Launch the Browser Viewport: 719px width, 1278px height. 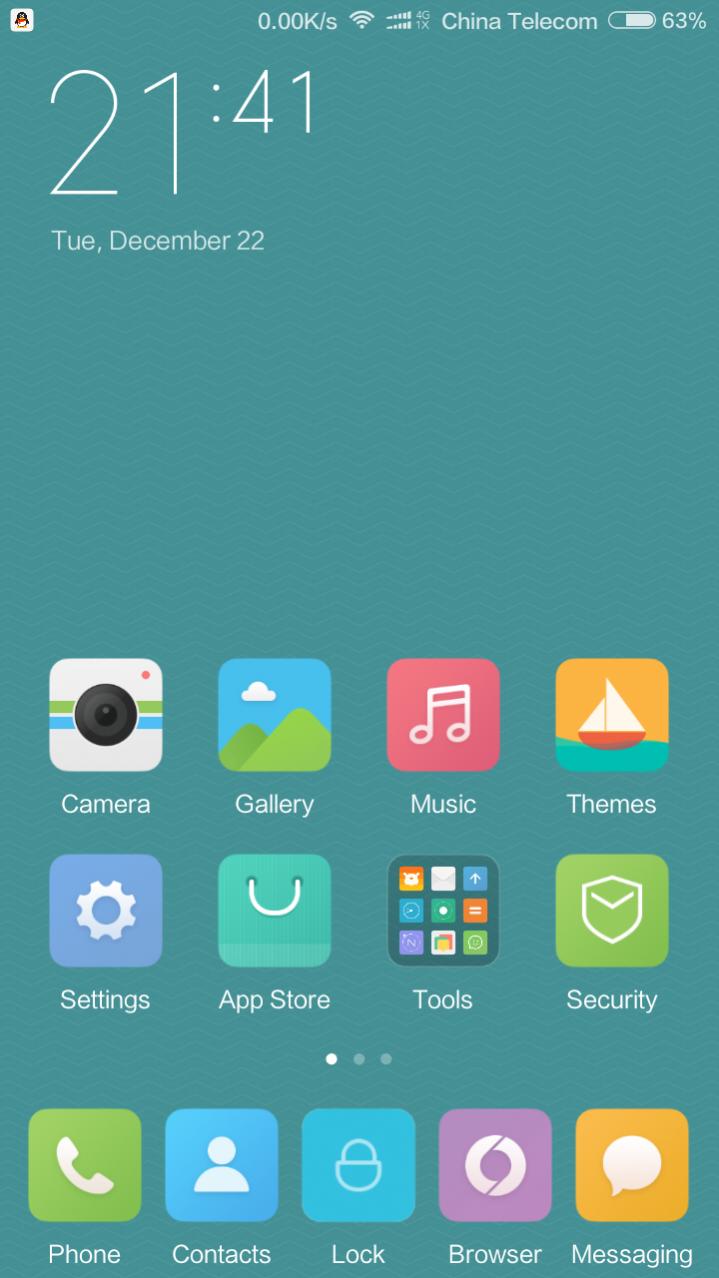tap(495, 1165)
